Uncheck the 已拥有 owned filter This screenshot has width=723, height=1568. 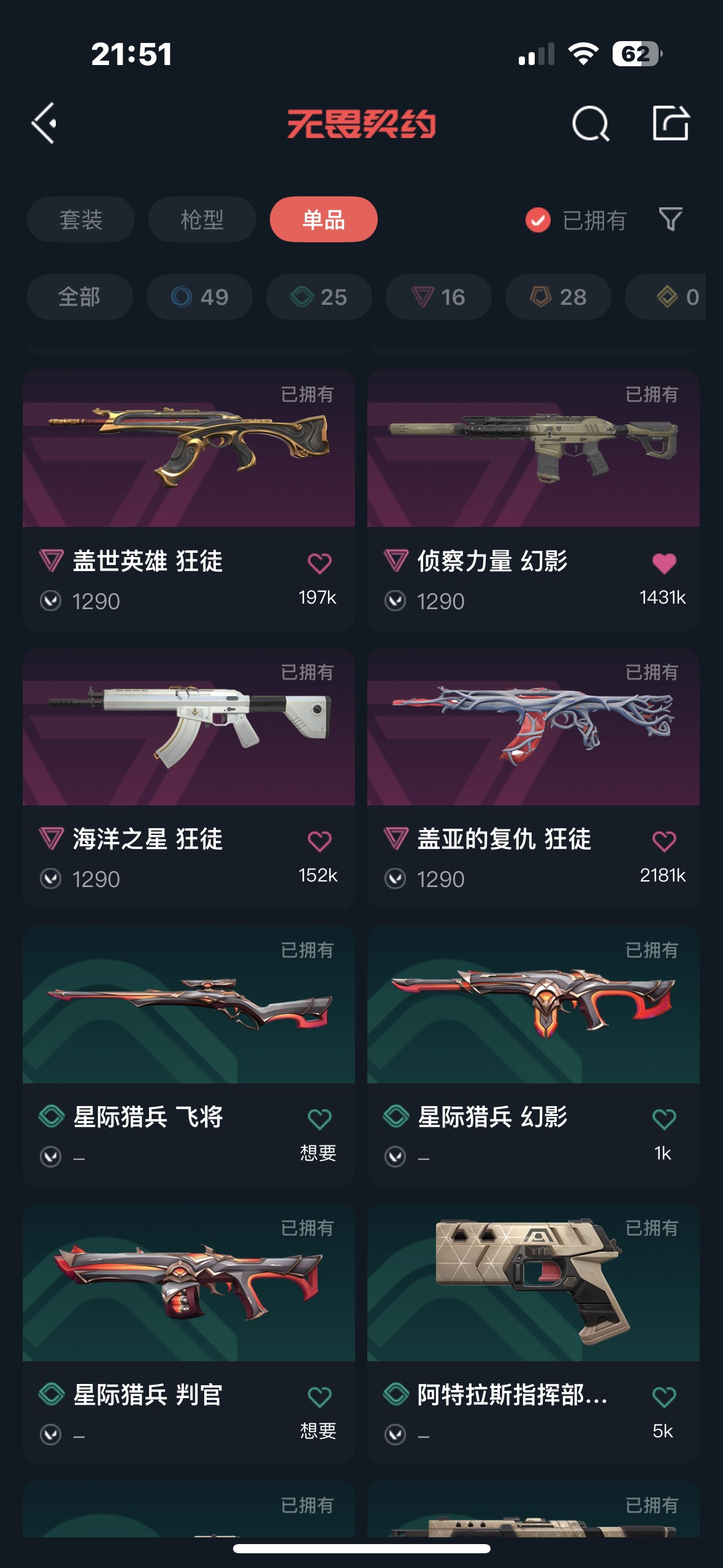[x=575, y=220]
